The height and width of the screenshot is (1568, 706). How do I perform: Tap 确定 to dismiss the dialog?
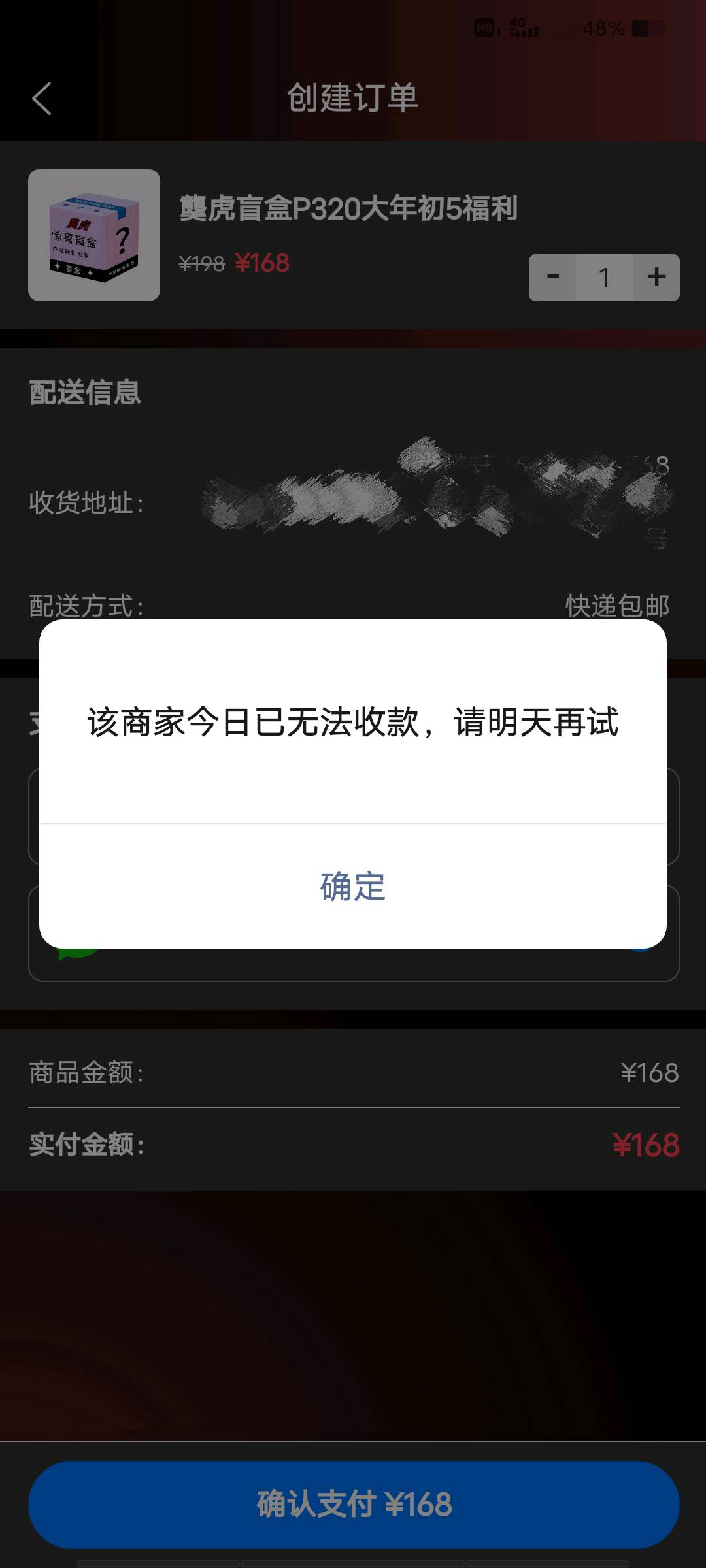[x=353, y=887]
